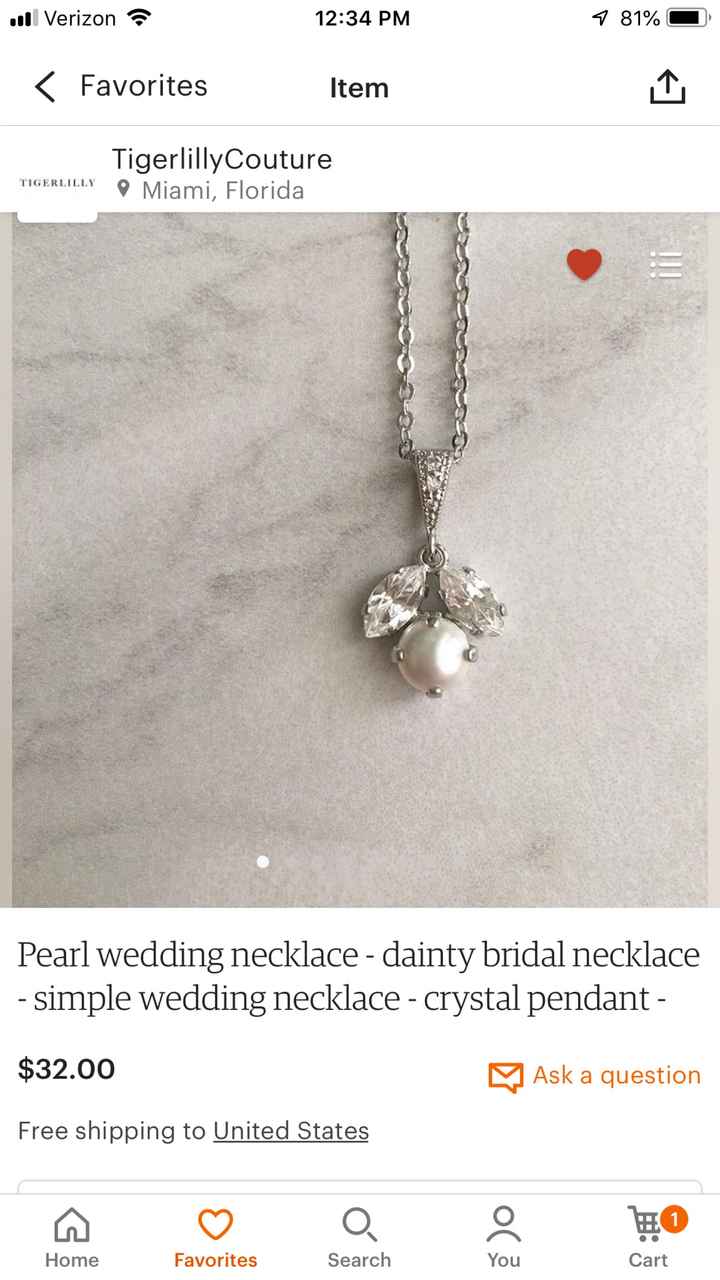Expand the product title text
Viewport: 720px width, 1280px height.
tap(358, 976)
